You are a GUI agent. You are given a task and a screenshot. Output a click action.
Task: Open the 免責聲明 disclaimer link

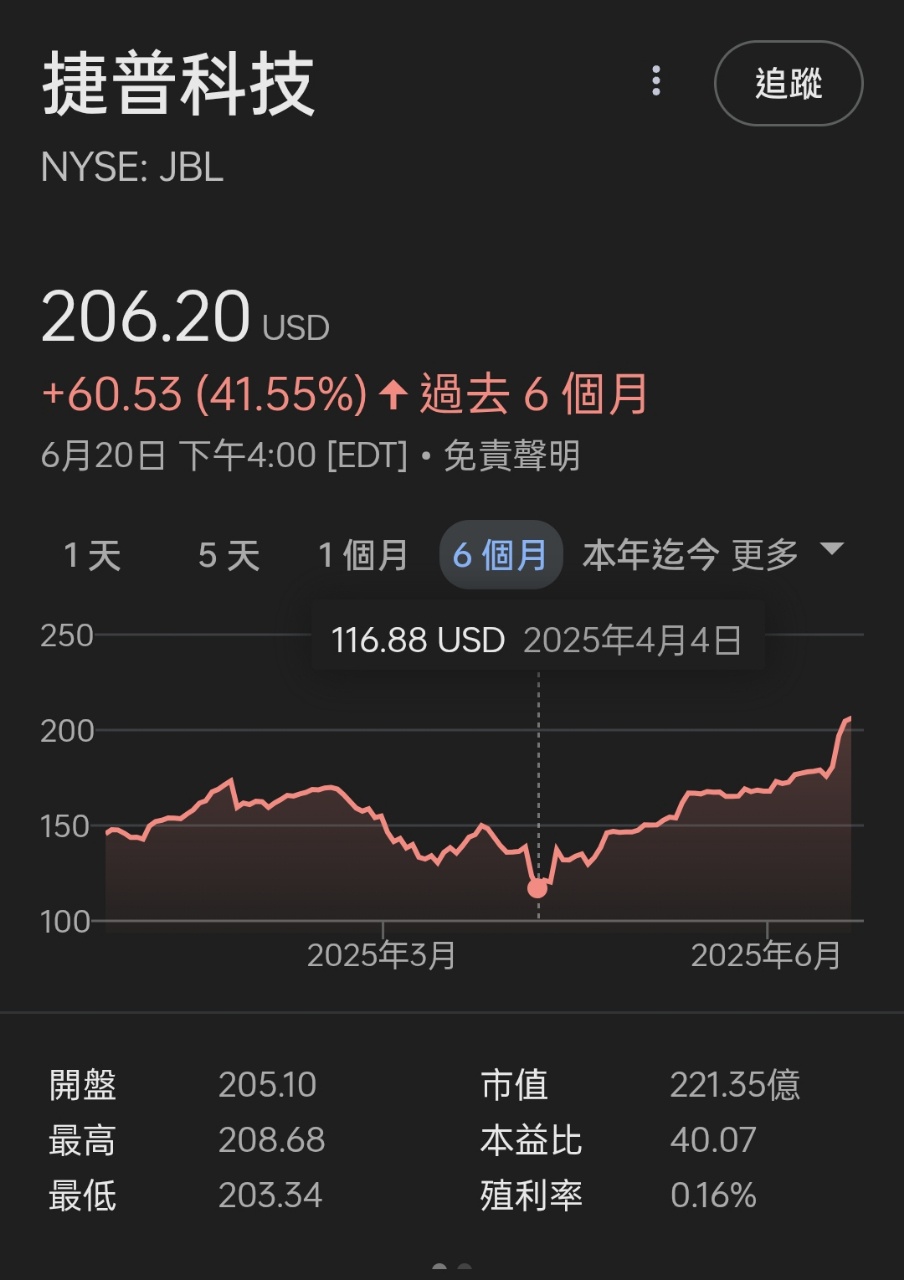tap(511, 456)
